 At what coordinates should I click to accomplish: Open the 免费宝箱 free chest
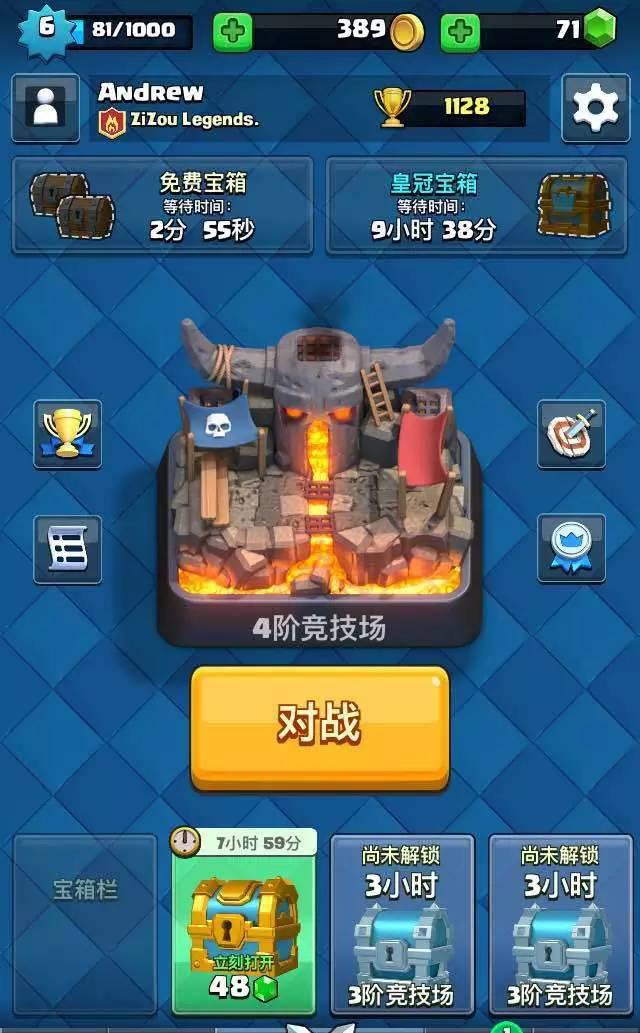tap(162, 205)
